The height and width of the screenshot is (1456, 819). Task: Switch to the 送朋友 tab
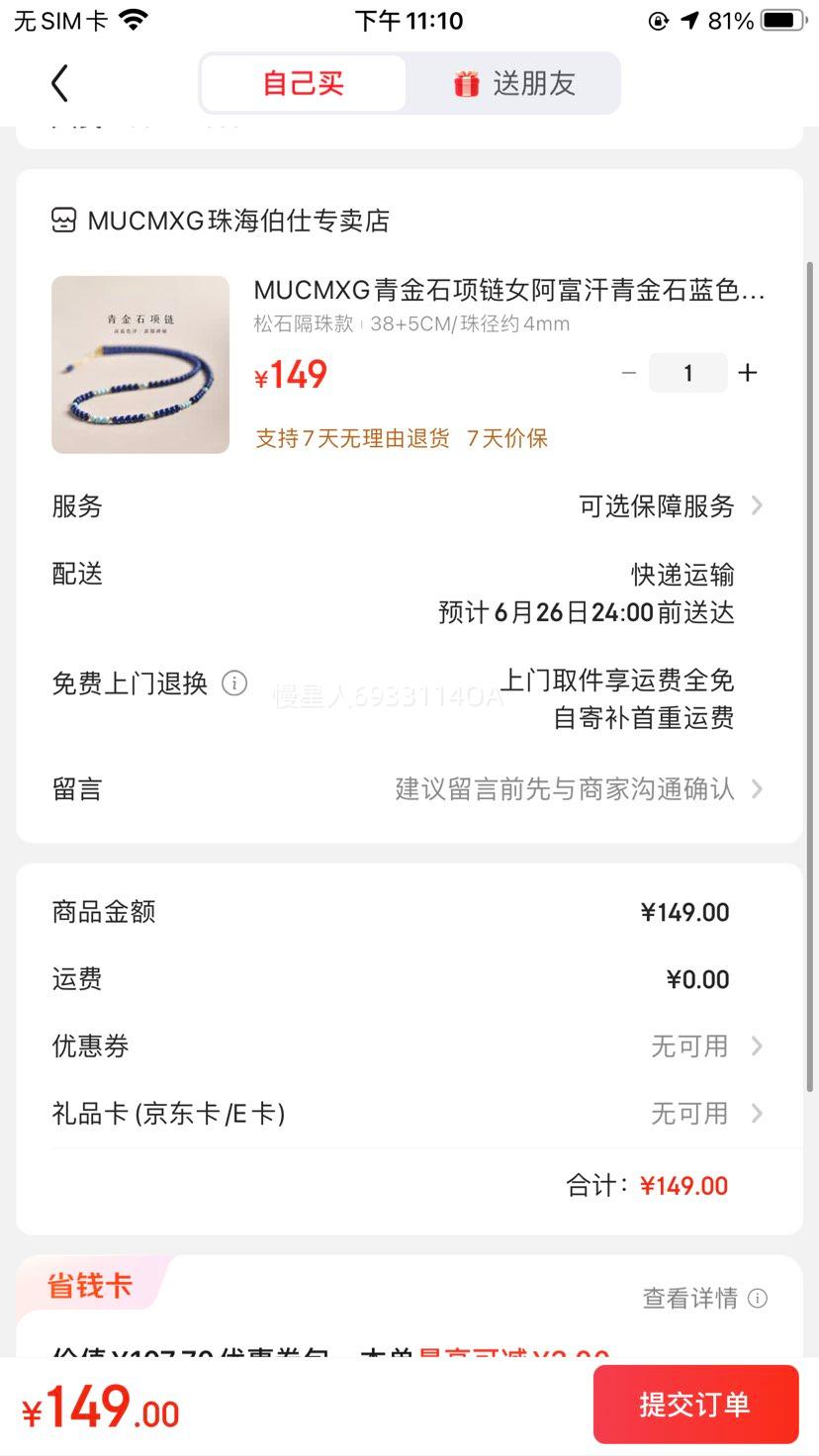point(514,84)
